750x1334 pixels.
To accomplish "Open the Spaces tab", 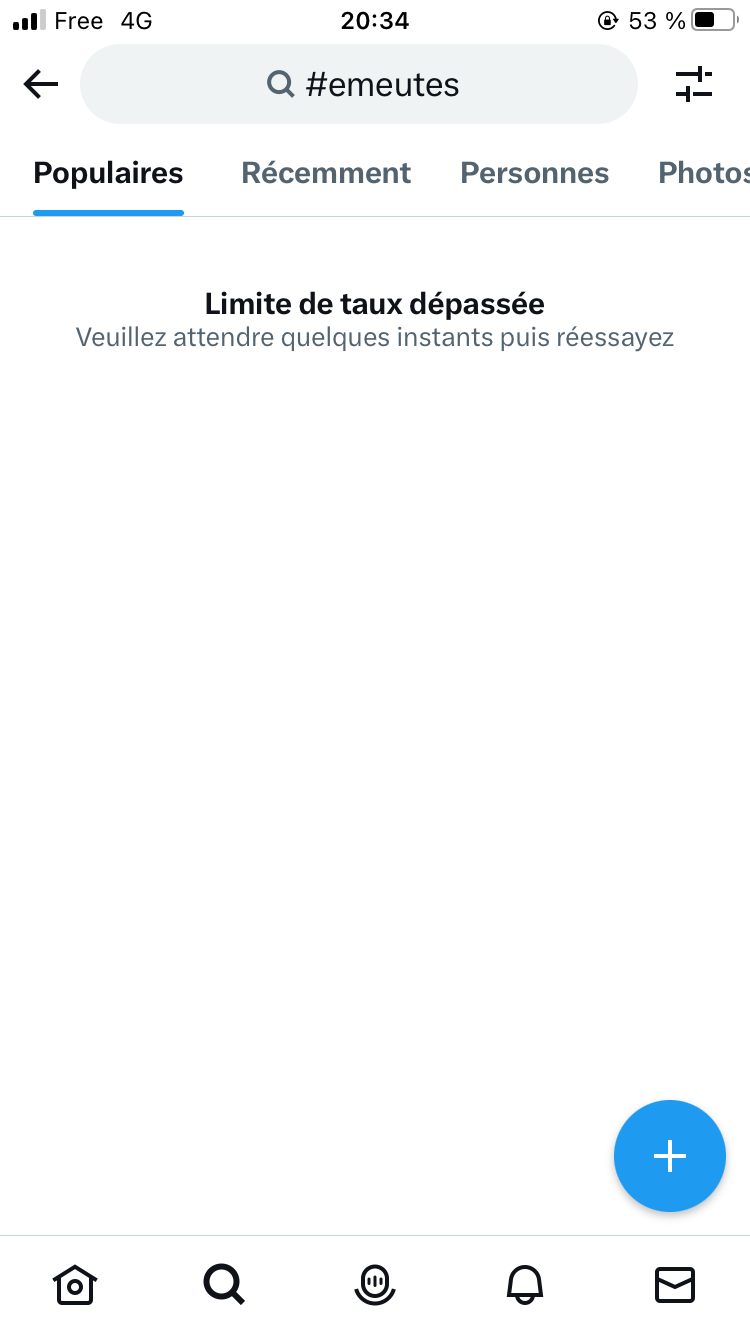I will click(375, 1284).
